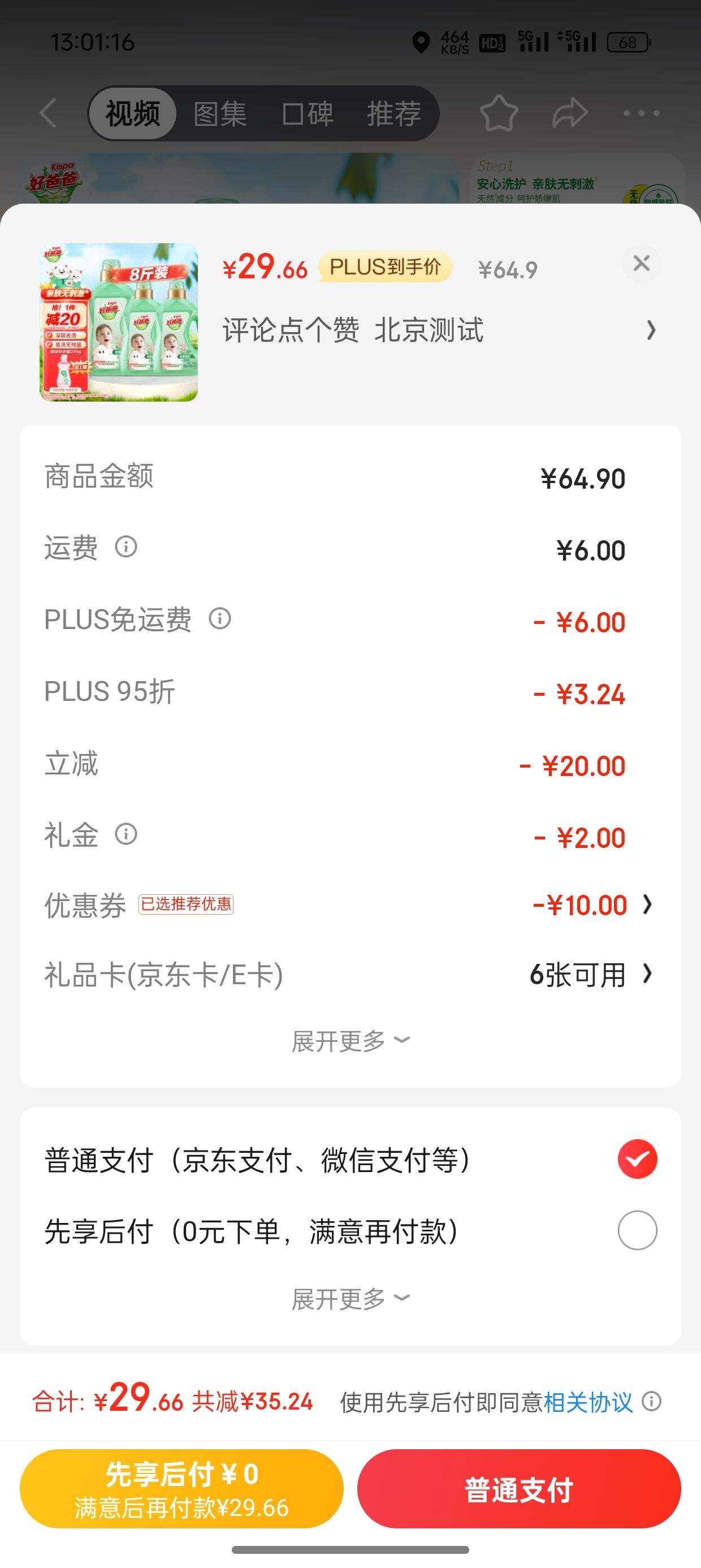Show info about PLUS免运费

pyautogui.click(x=220, y=619)
